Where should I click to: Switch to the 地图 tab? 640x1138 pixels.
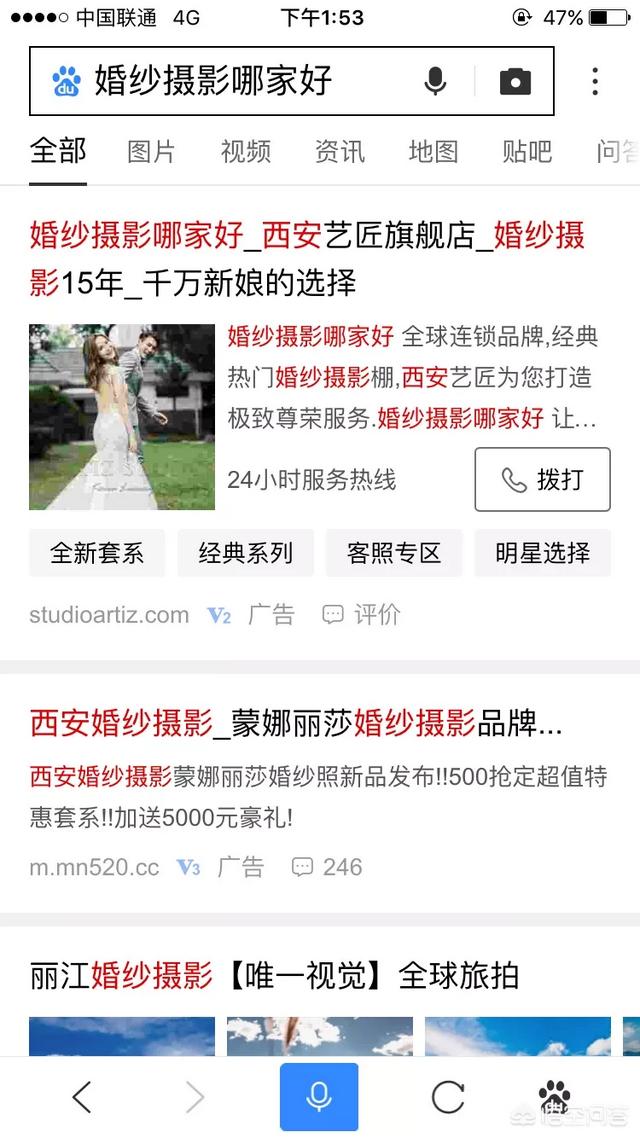coord(433,152)
